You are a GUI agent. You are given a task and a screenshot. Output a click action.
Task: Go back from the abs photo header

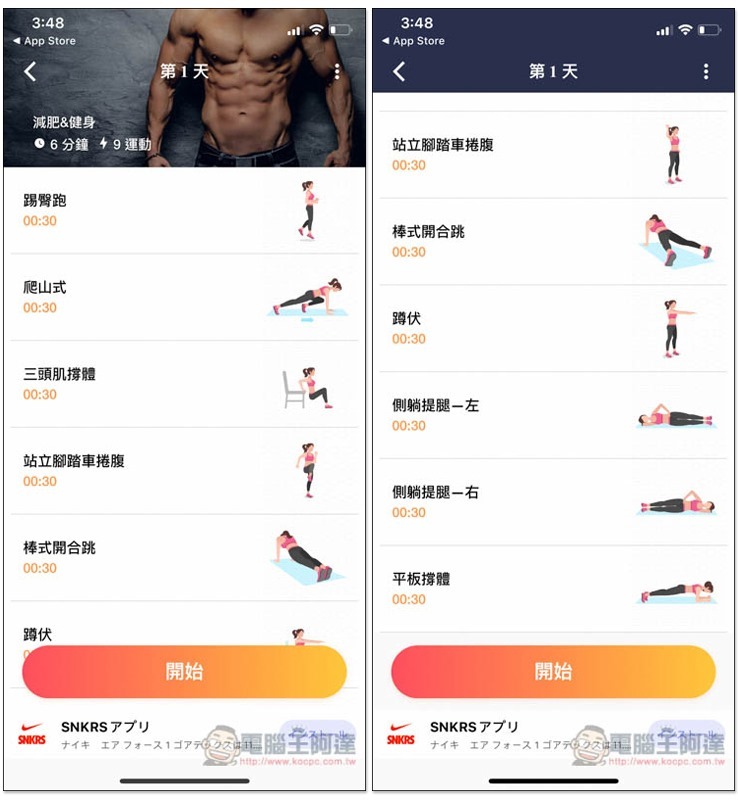point(30,71)
